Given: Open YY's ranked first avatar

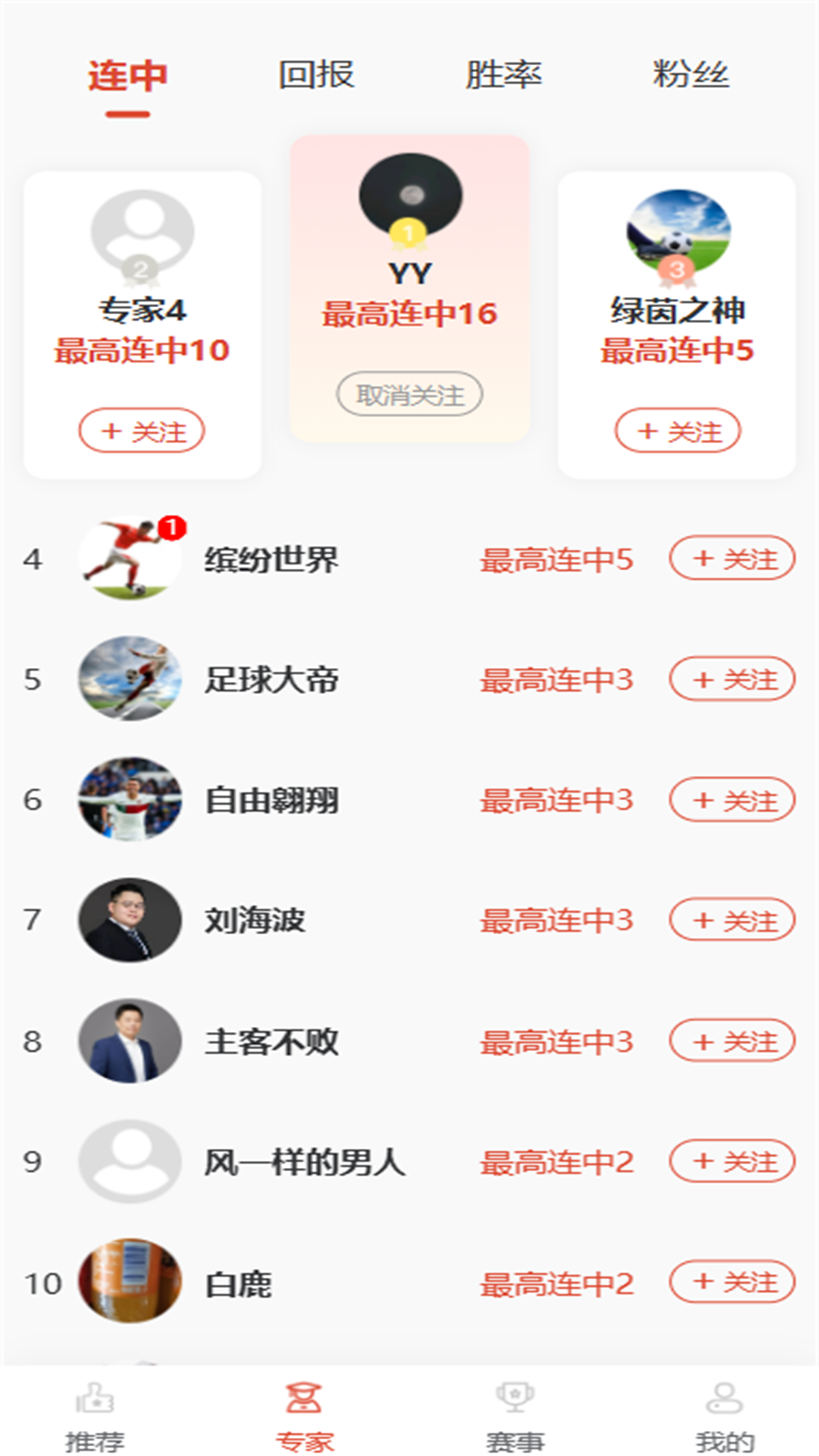Looking at the screenshot, I should [410, 196].
